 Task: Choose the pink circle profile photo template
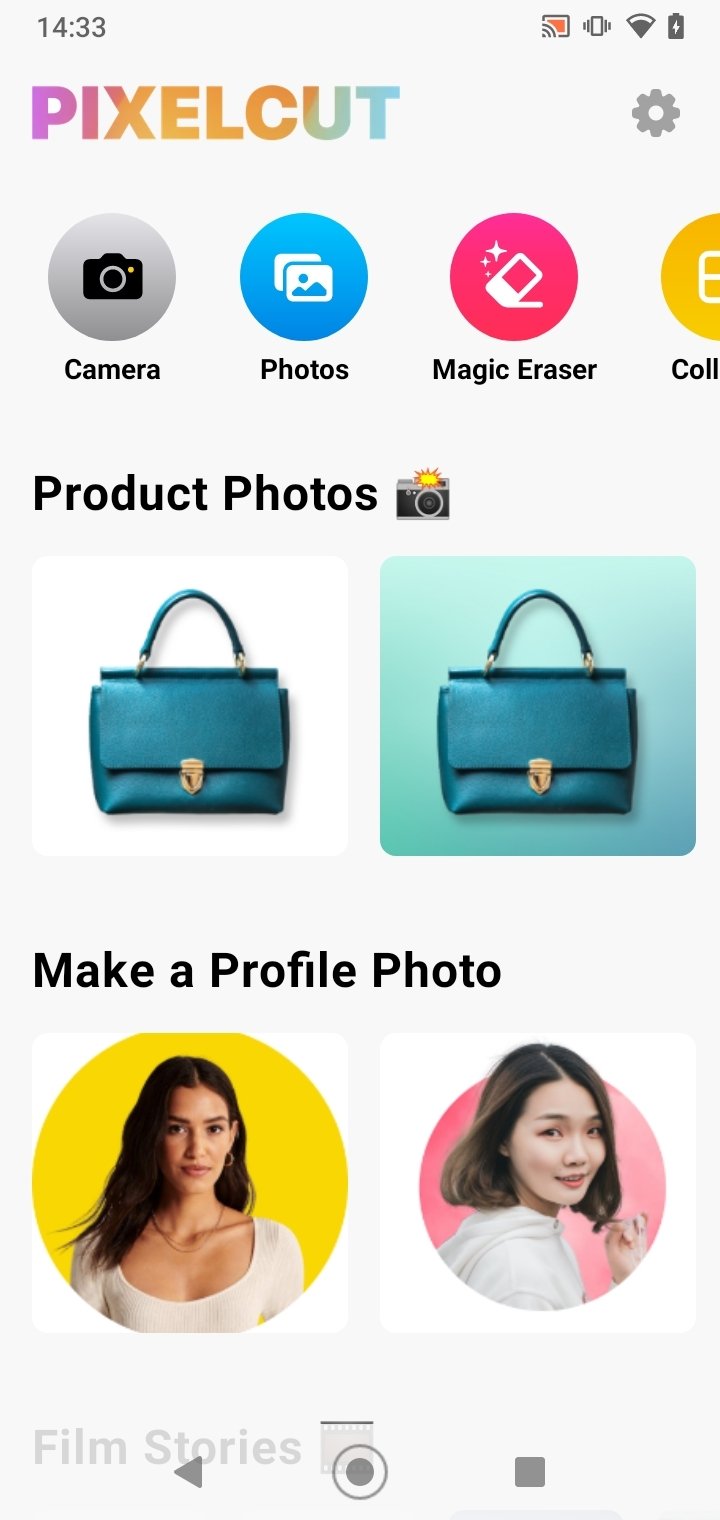[x=538, y=1182]
